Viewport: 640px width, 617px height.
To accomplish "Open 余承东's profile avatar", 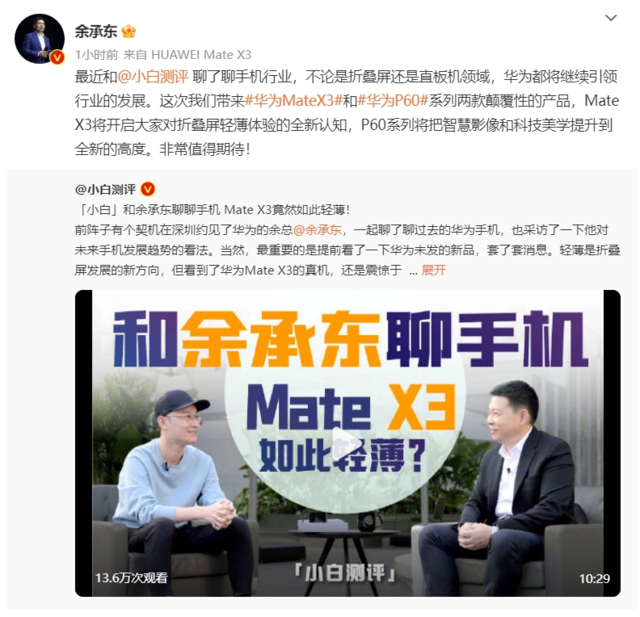I will tap(38, 40).
